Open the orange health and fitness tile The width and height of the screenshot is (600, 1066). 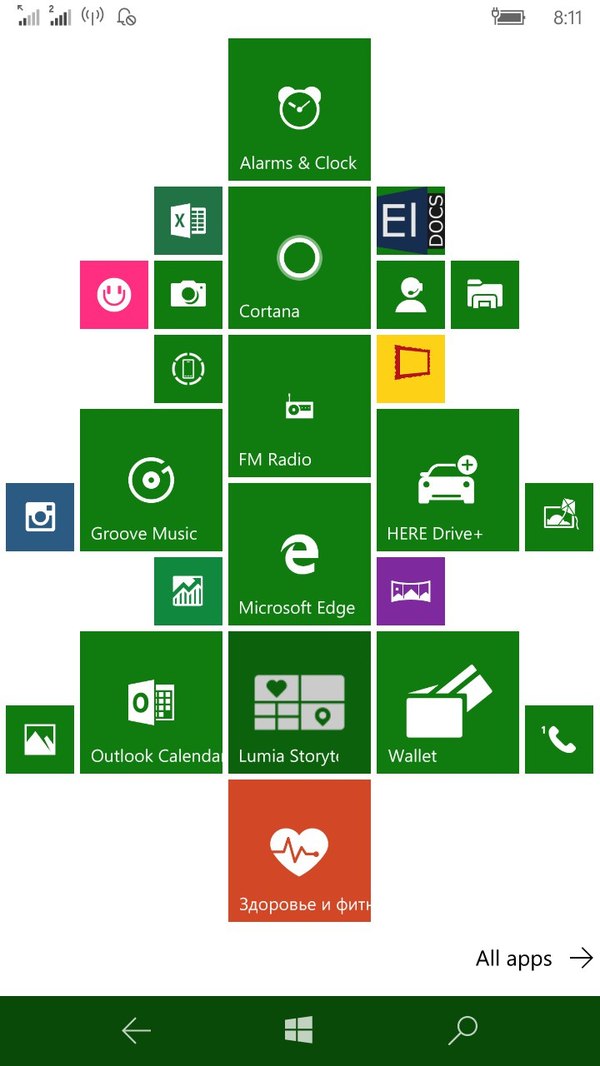[x=299, y=850]
